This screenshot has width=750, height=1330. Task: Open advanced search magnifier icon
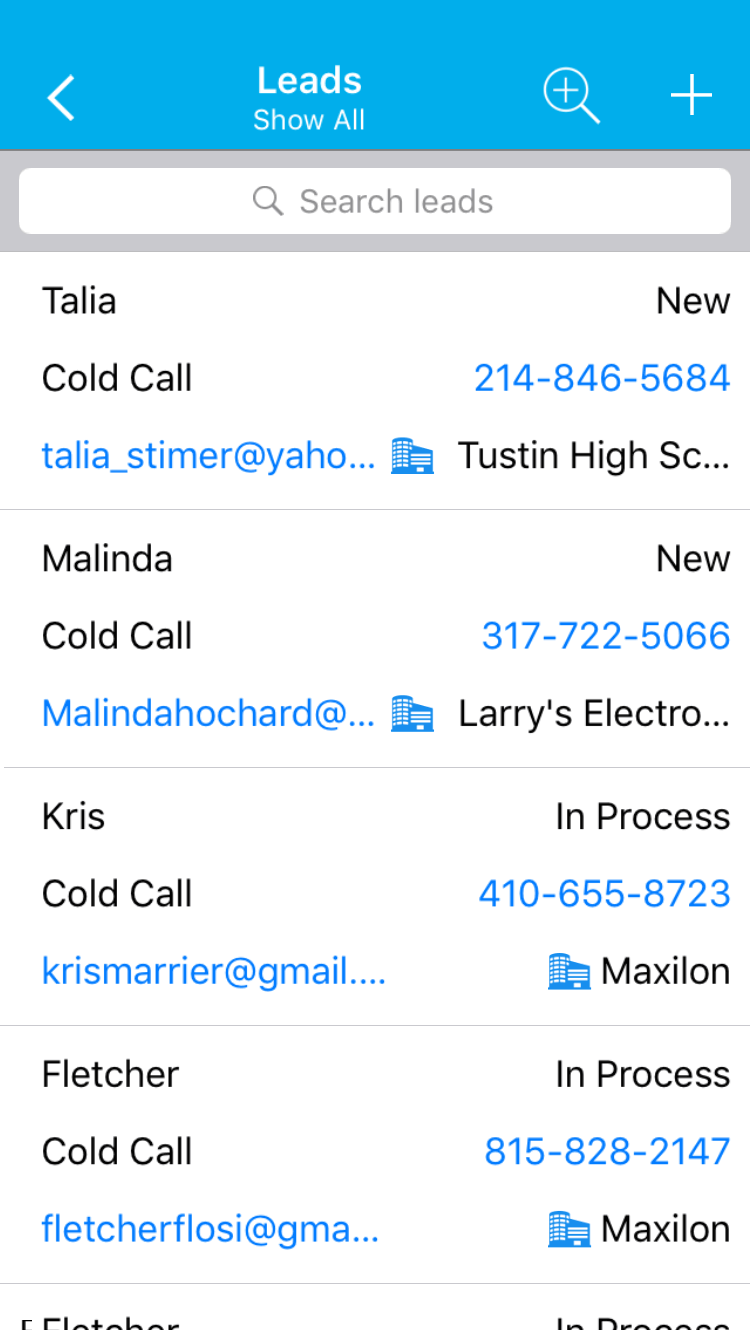[571, 97]
